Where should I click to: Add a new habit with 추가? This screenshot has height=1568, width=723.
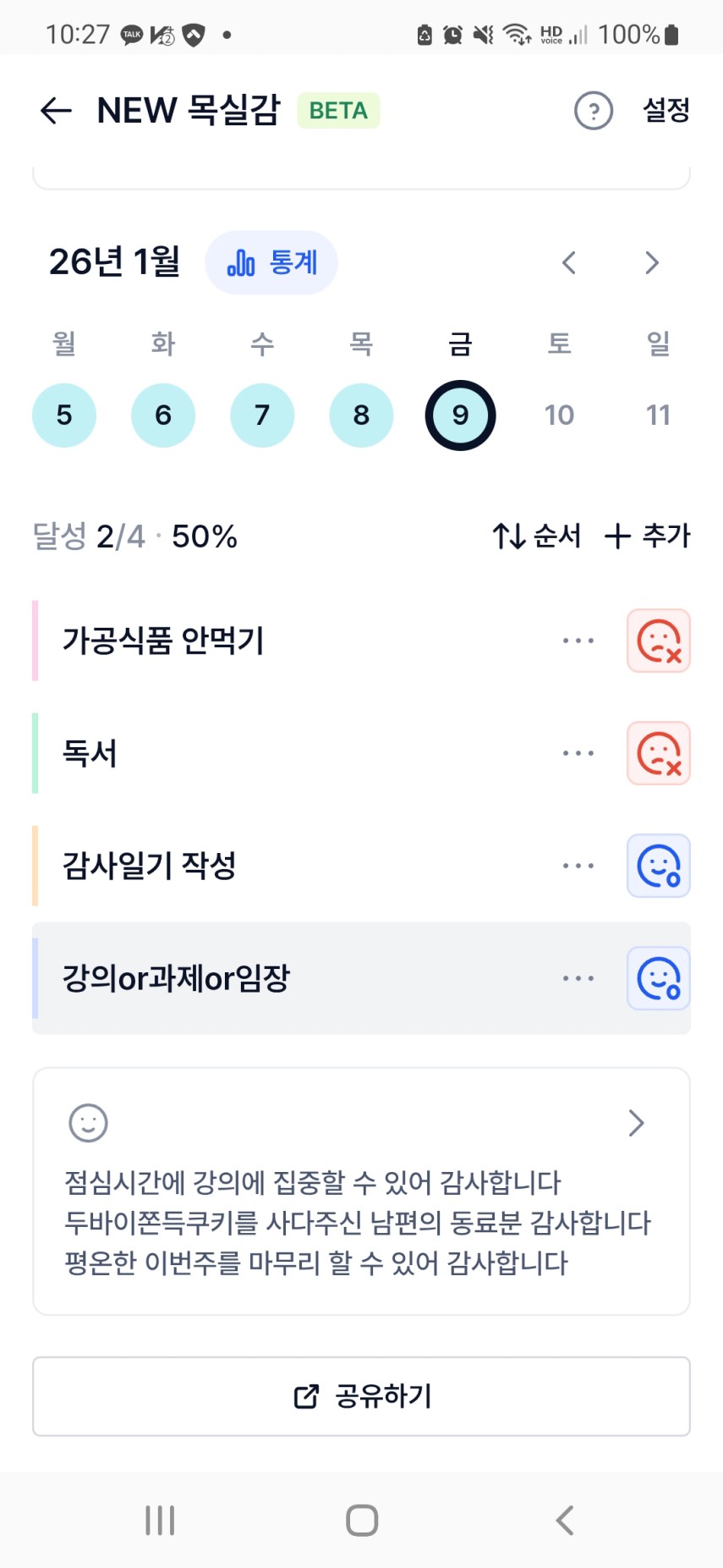(648, 536)
